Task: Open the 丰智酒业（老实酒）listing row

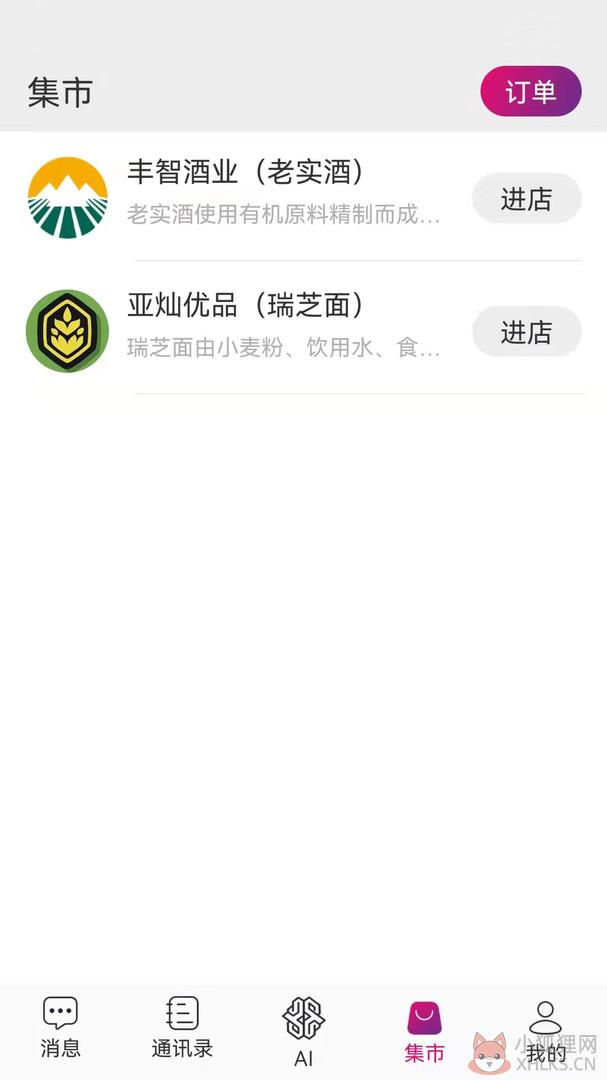Action: coord(303,198)
